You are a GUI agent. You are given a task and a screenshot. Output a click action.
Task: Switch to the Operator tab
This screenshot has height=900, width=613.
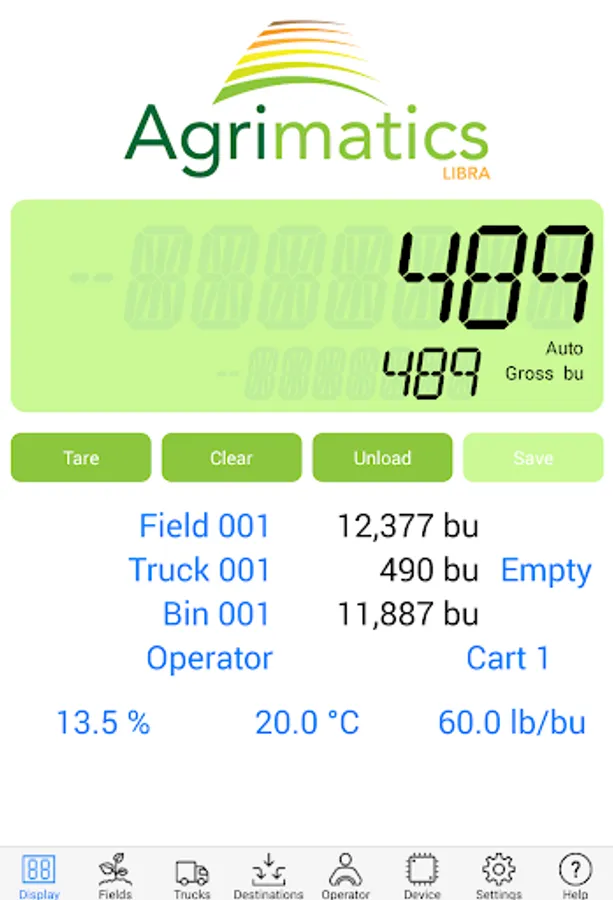[x=345, y=875]
